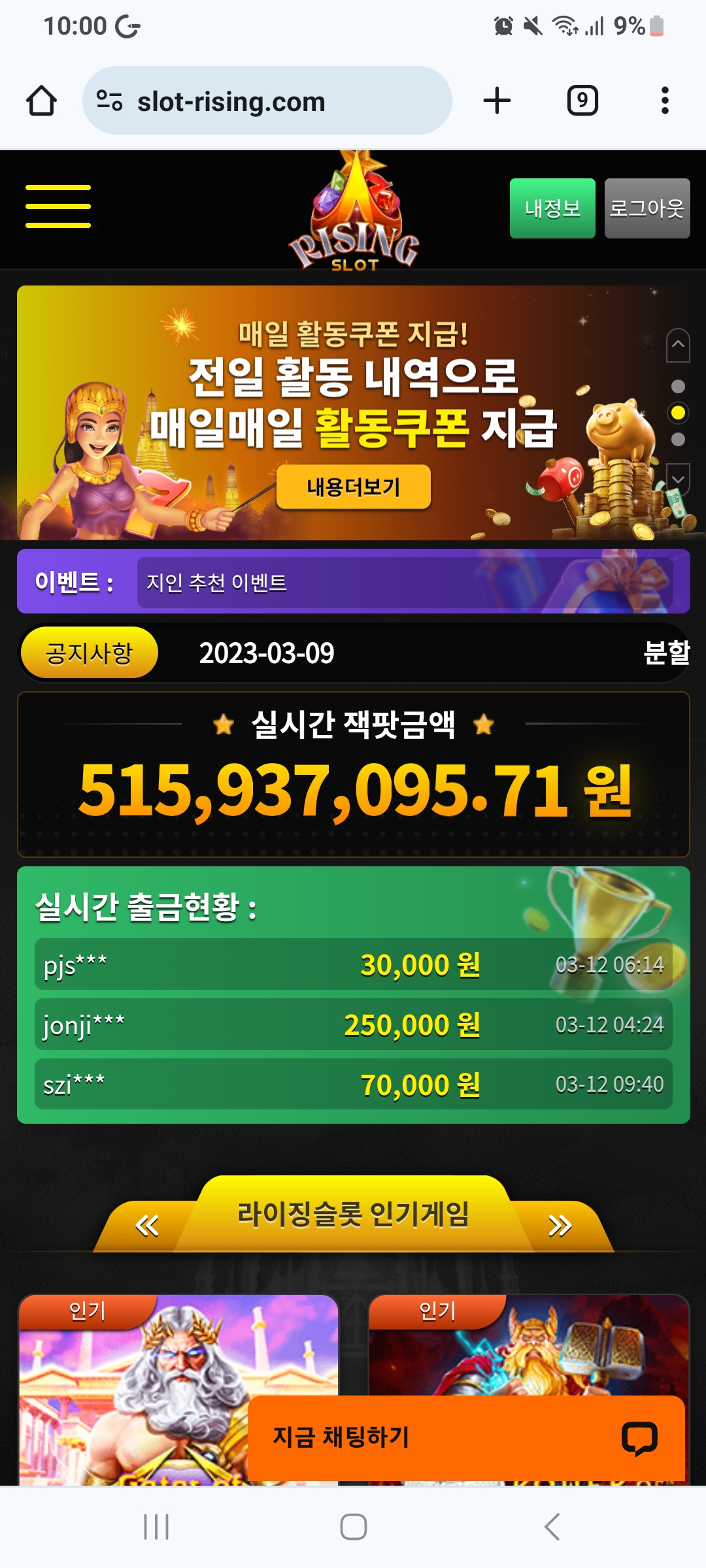Open the 지인 추천 이벤트 event
The height and width of the screenshot is (1568, 706).
coord(404,582)
